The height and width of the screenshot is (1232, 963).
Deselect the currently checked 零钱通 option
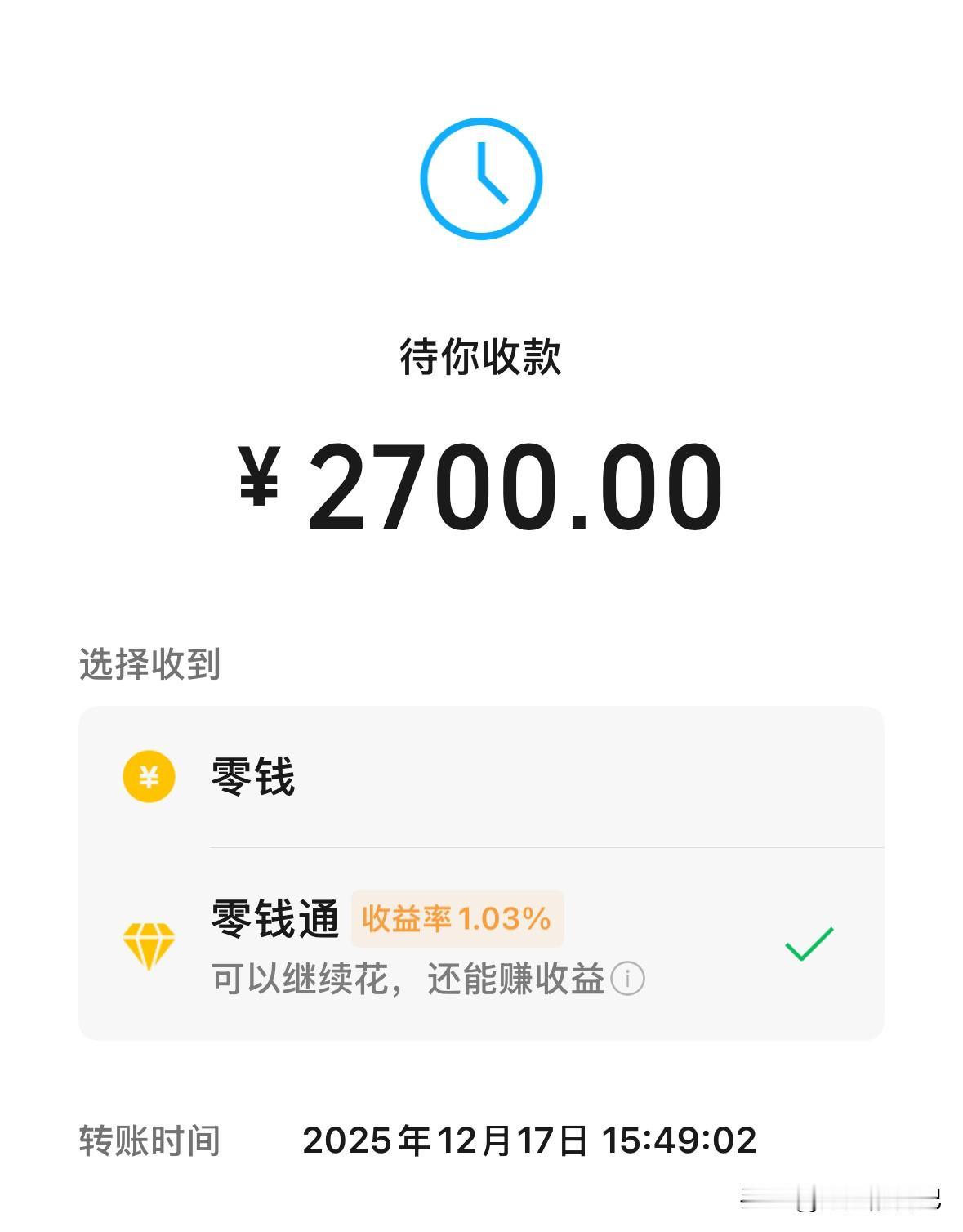809,944
